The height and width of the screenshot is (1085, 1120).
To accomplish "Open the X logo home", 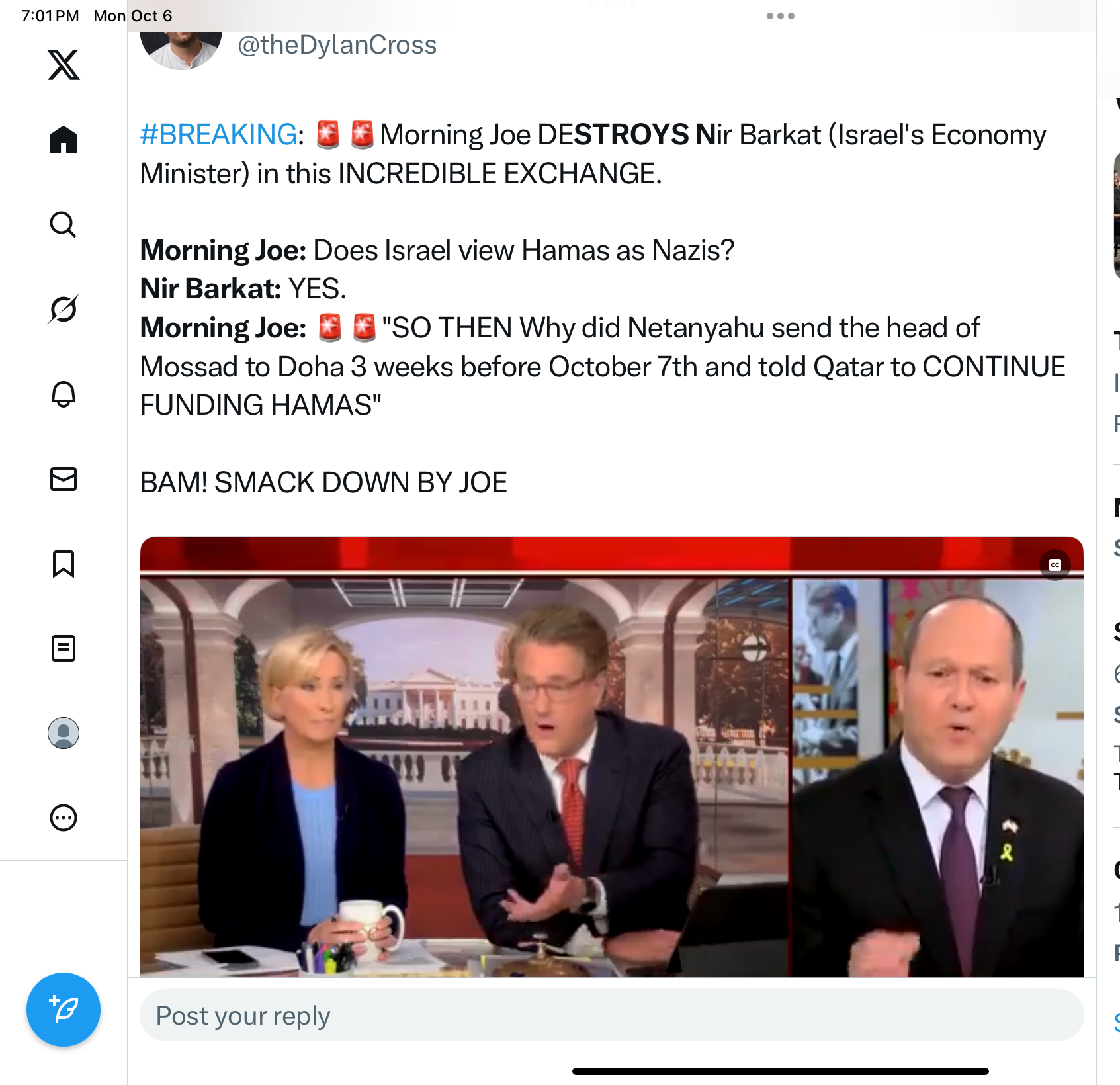I will pyautogui.click(x=64, y=65).
